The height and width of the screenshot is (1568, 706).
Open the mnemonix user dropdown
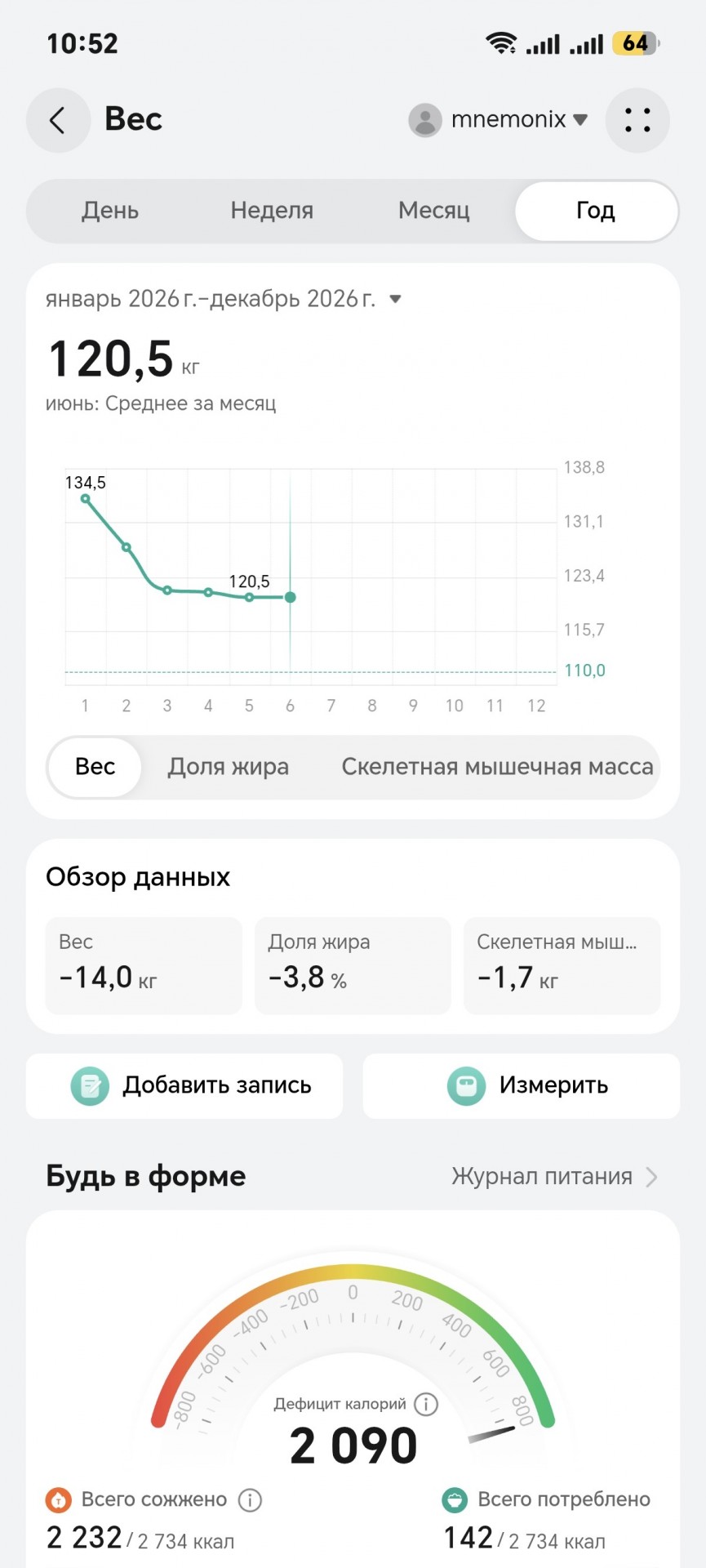click(498, 120)
